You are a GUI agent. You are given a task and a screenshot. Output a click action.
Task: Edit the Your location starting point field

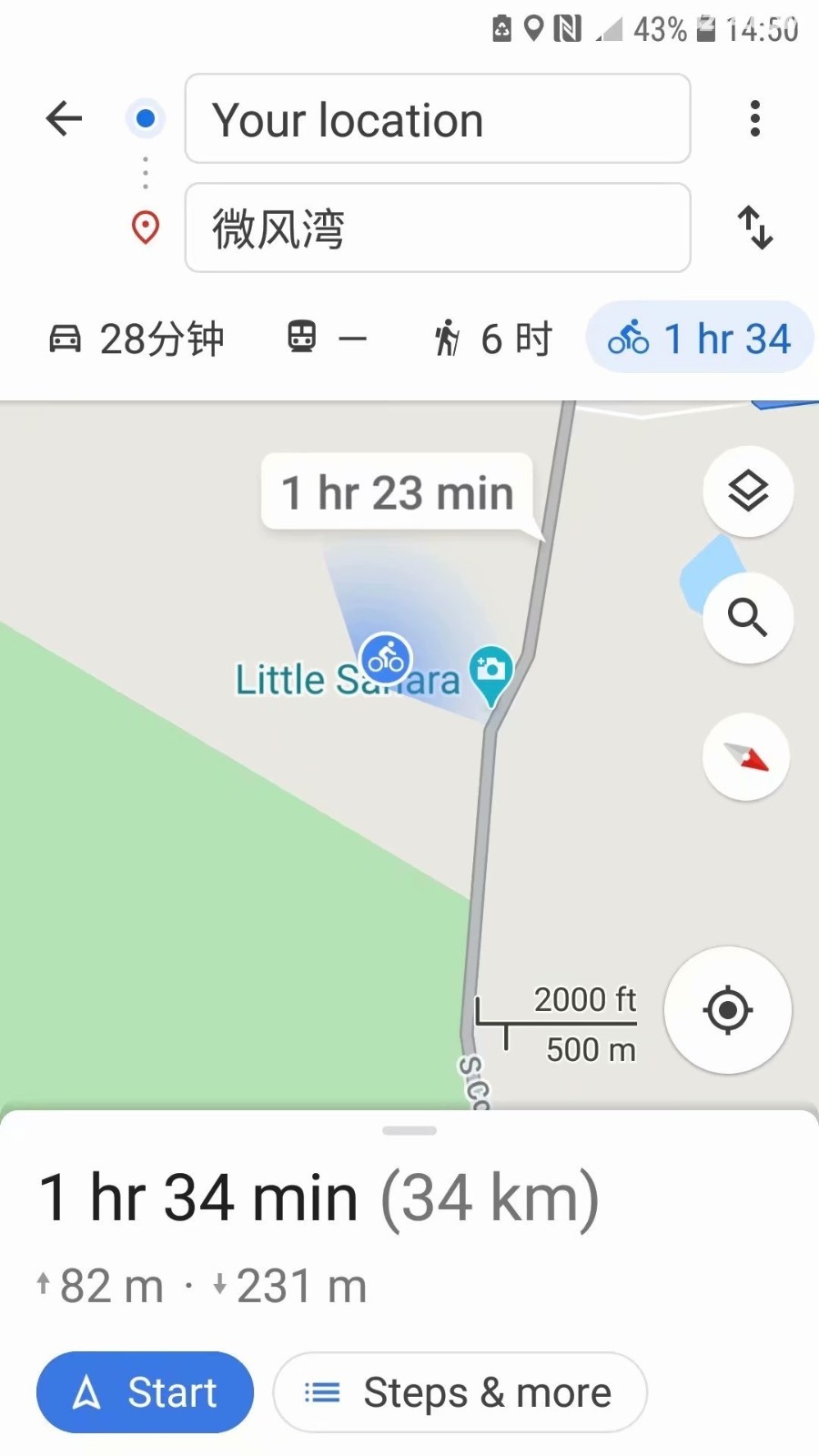click(x=438, y=118)
